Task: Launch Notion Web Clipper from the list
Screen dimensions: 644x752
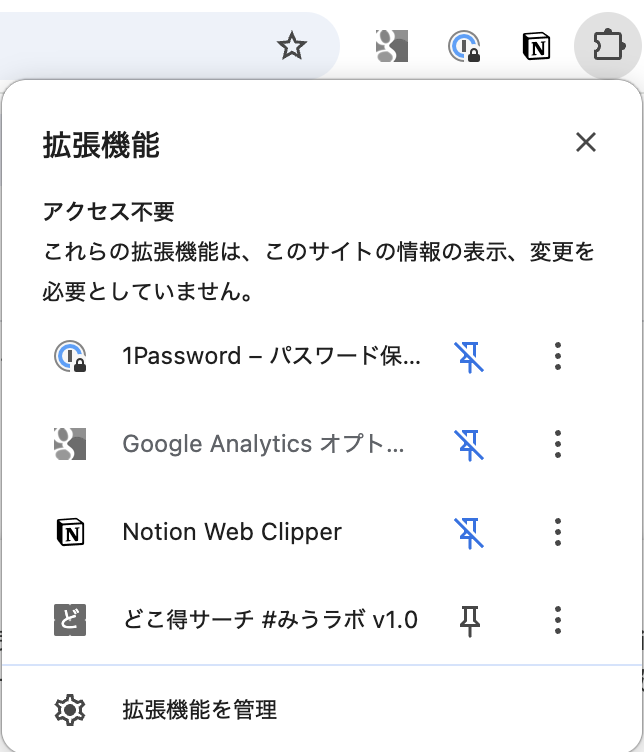Action: click(x=232, y=532)
